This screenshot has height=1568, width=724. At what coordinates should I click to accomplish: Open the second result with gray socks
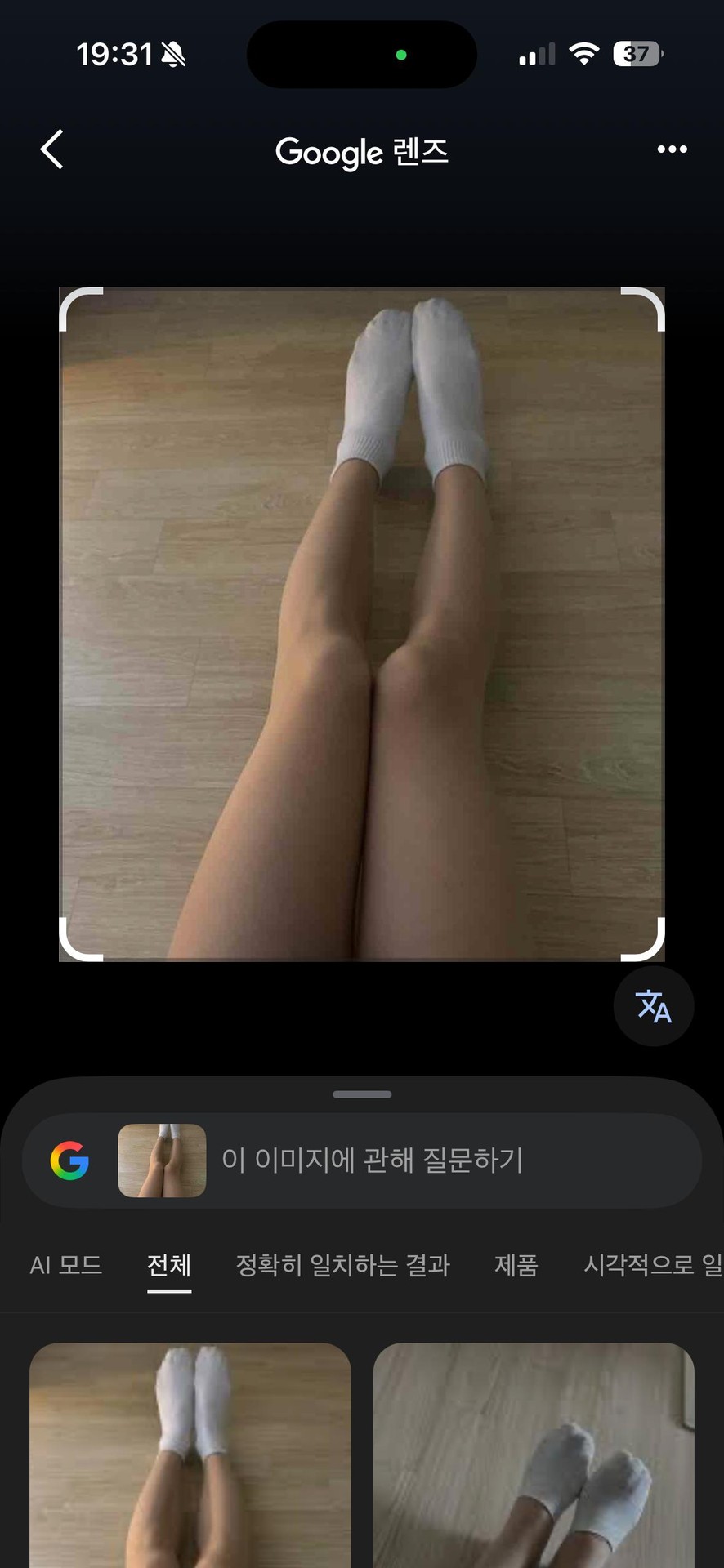(534, 1455)
